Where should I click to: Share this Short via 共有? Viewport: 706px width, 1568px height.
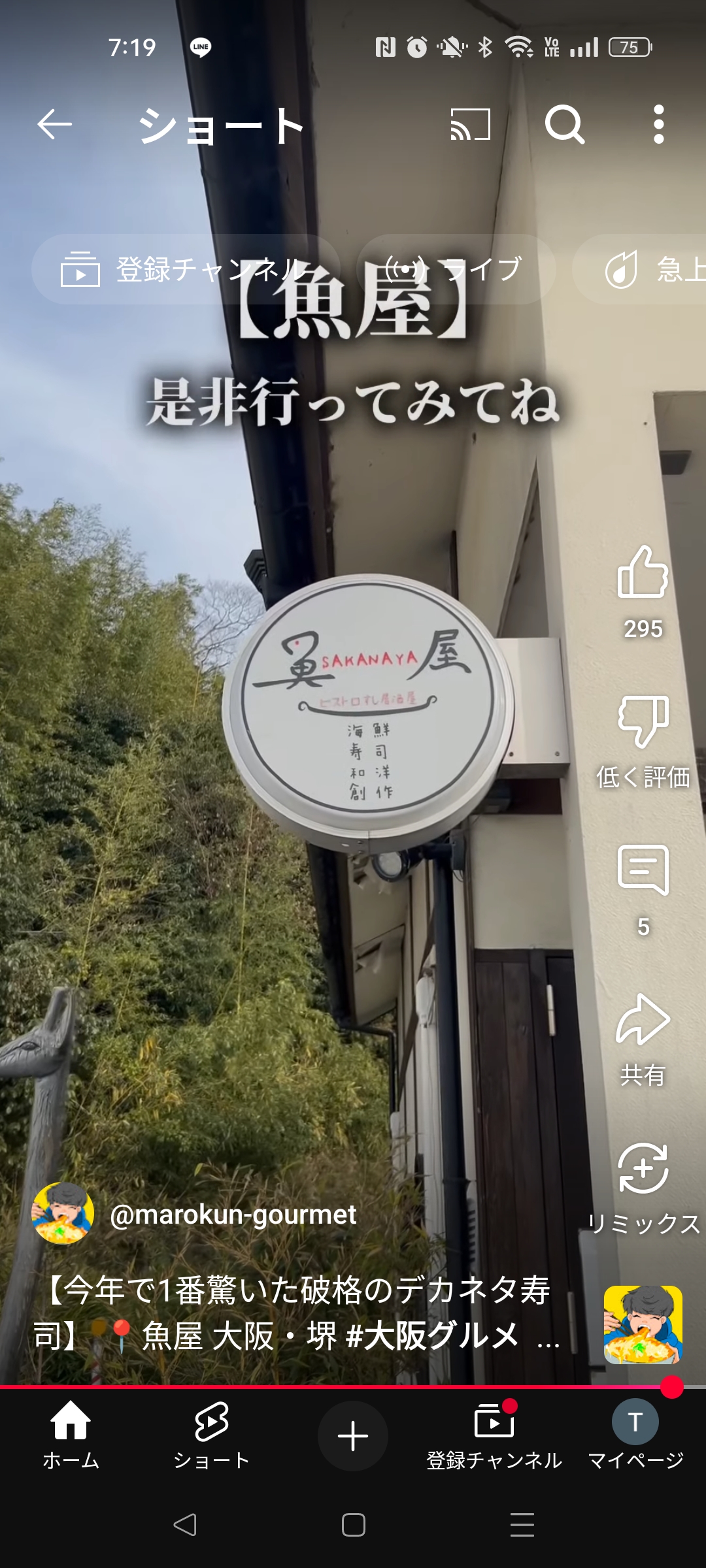click(x=643, y=1040)
